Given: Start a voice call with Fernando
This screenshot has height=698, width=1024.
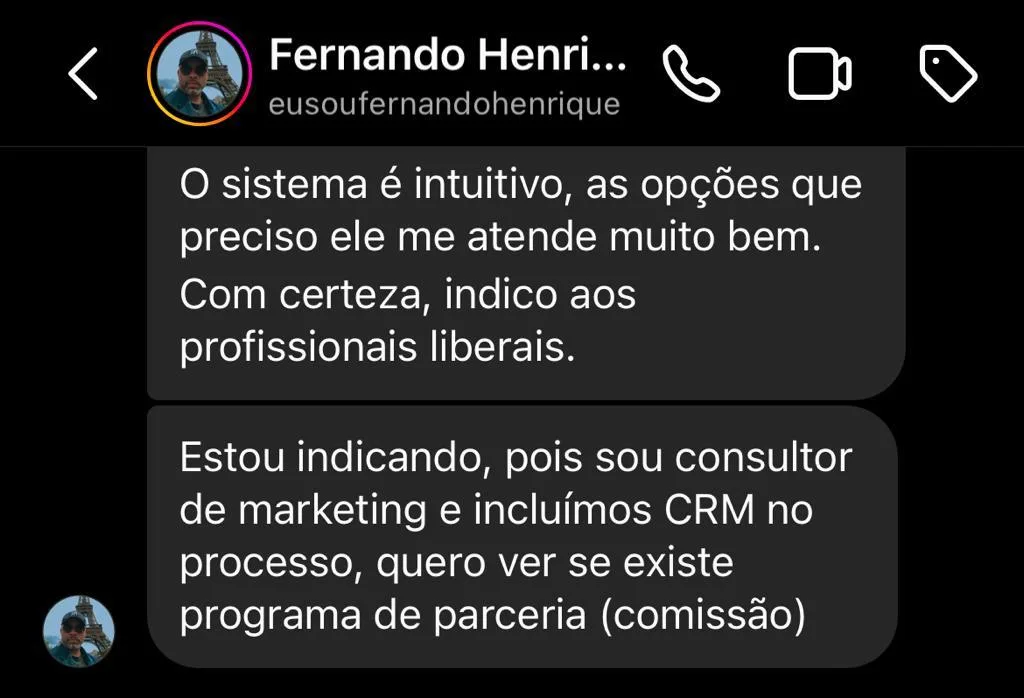Looking at the screenshot, I should coord(692,74).
